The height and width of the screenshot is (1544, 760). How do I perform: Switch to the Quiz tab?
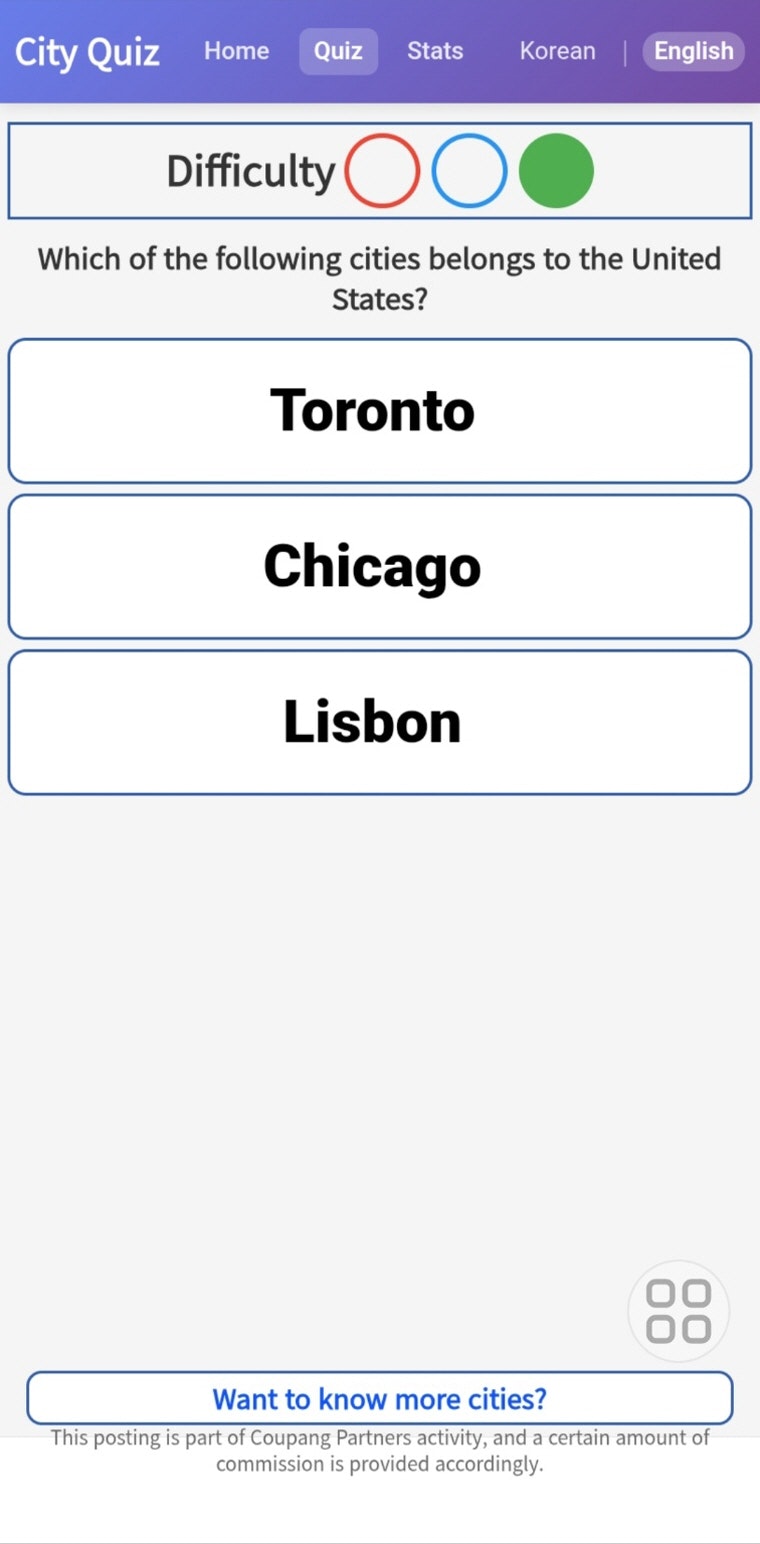338,51
